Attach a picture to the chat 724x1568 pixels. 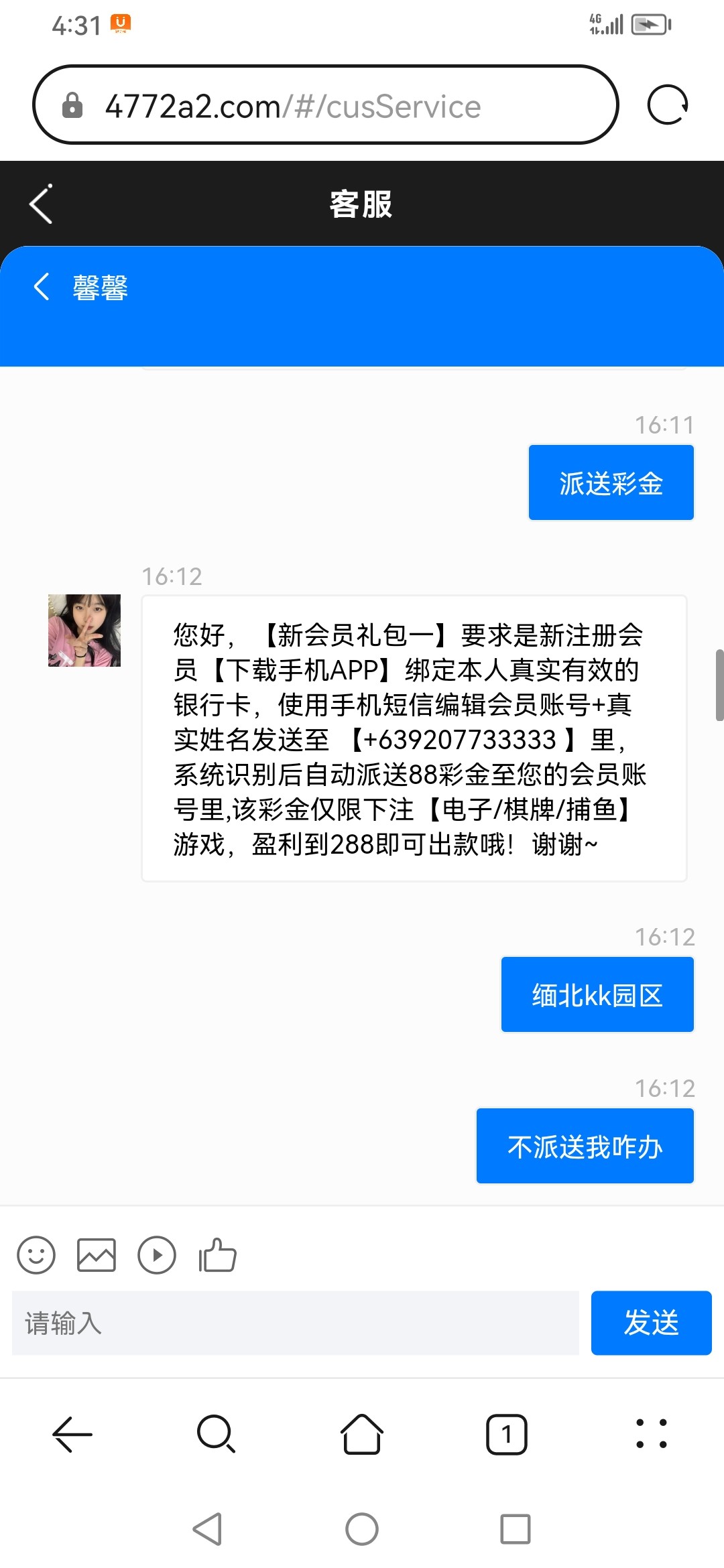pos(97,1254)
